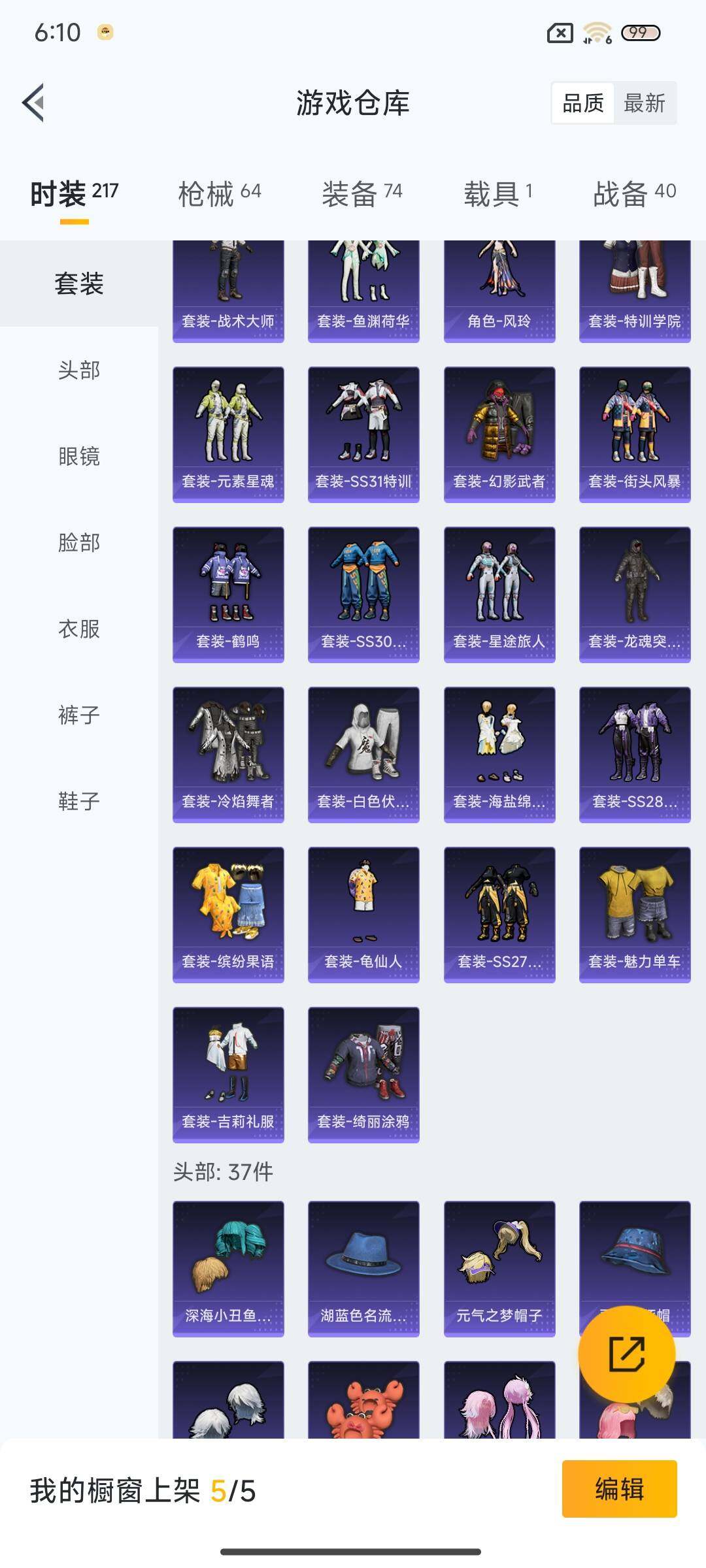Tap the yellow floating share button
This screenshot has height=1568, width=706.
(626, 1354)
